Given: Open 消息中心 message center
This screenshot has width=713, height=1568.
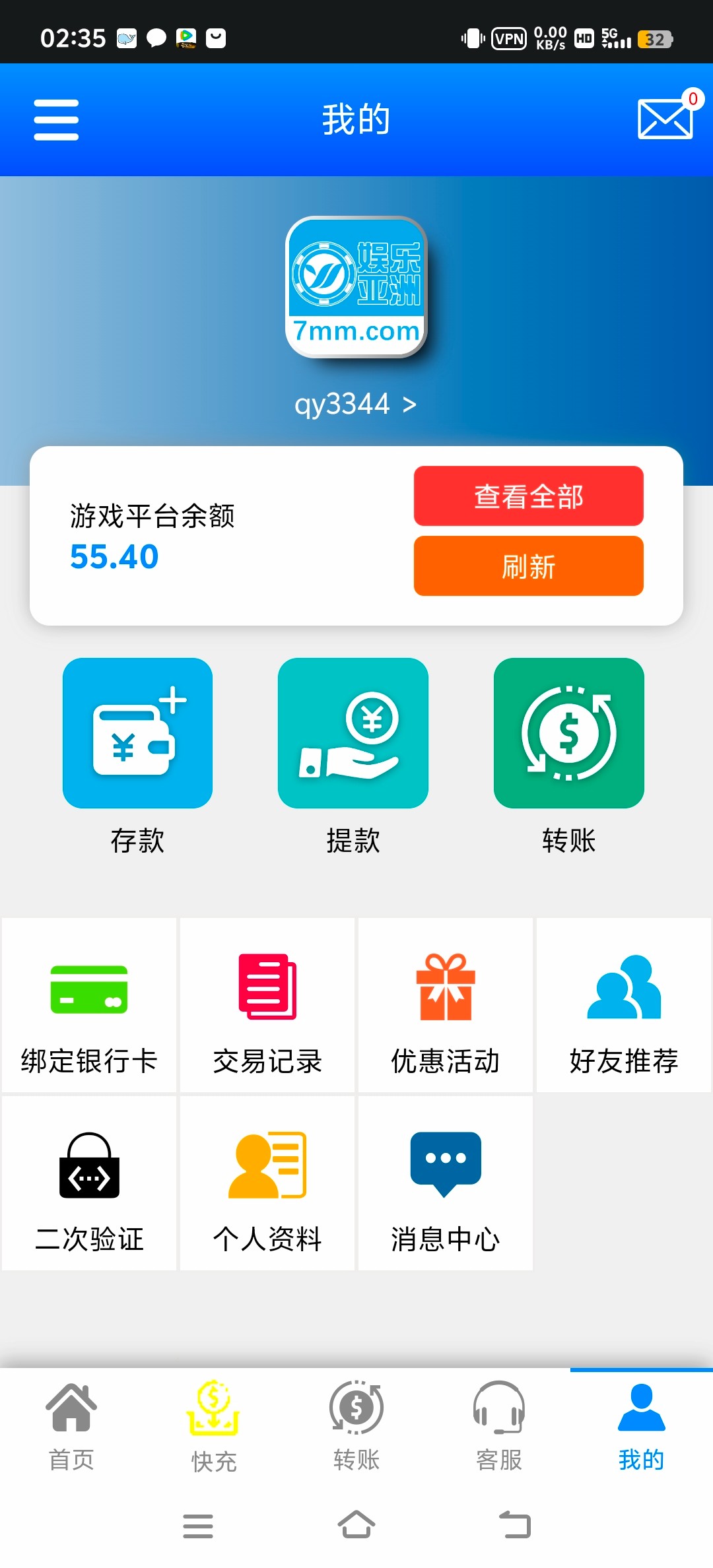Looking at the screenshot, I should pyautogui.click(x=446, y=1183).
